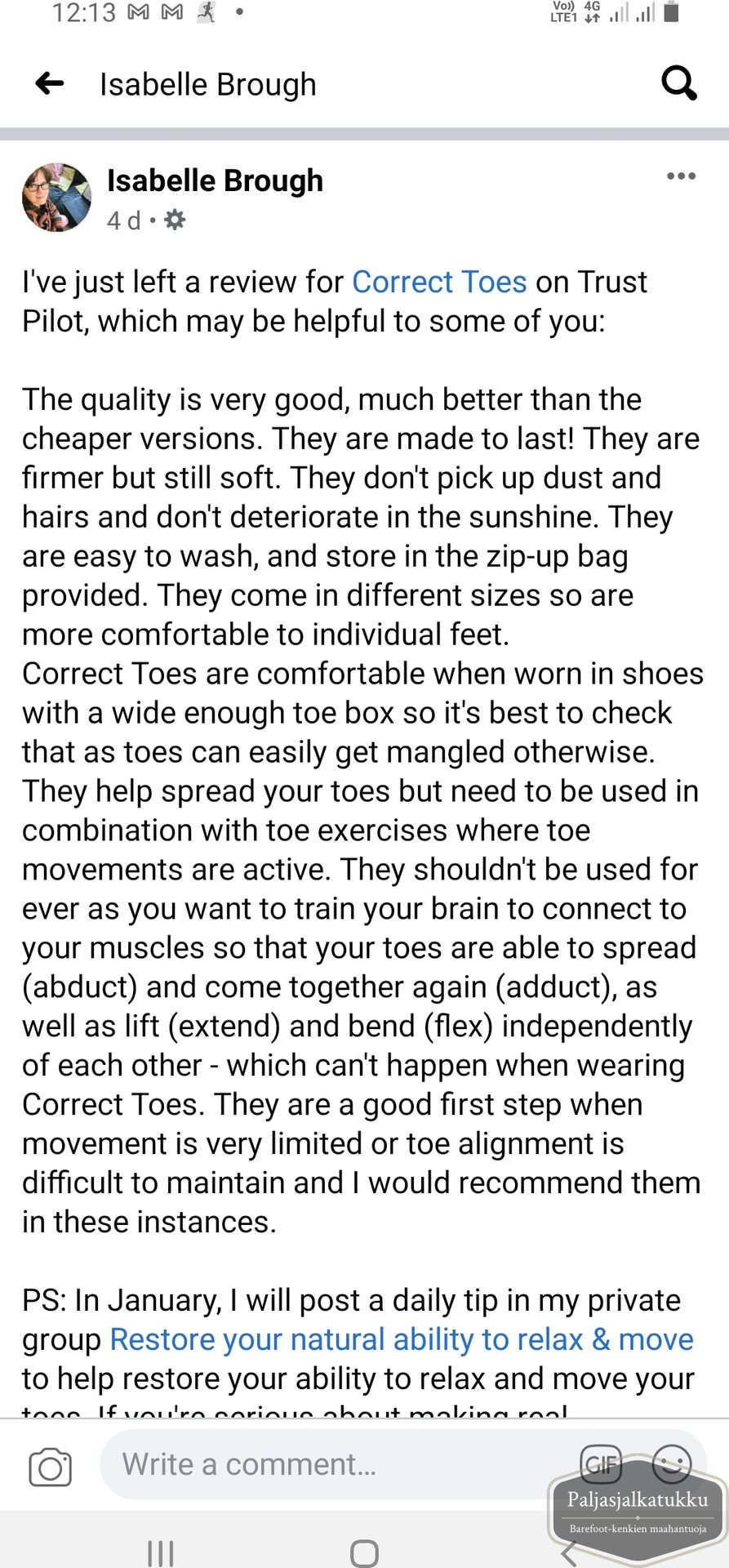Open recent apps from navigation bar
The width and height of the screenshot is (729, 1568).
click(160, 1552)
